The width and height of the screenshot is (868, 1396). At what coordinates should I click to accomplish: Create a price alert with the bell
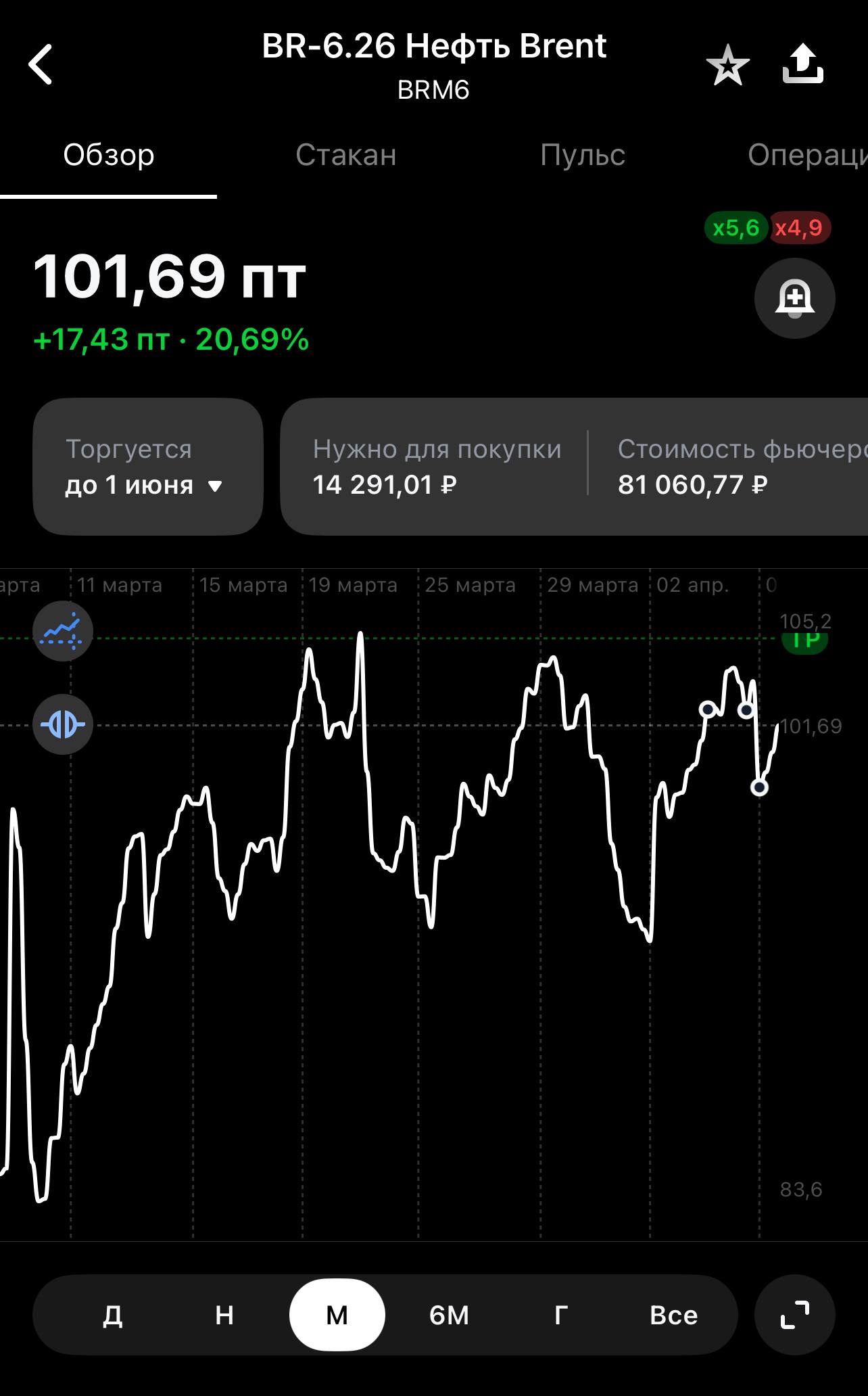[794, 298]
